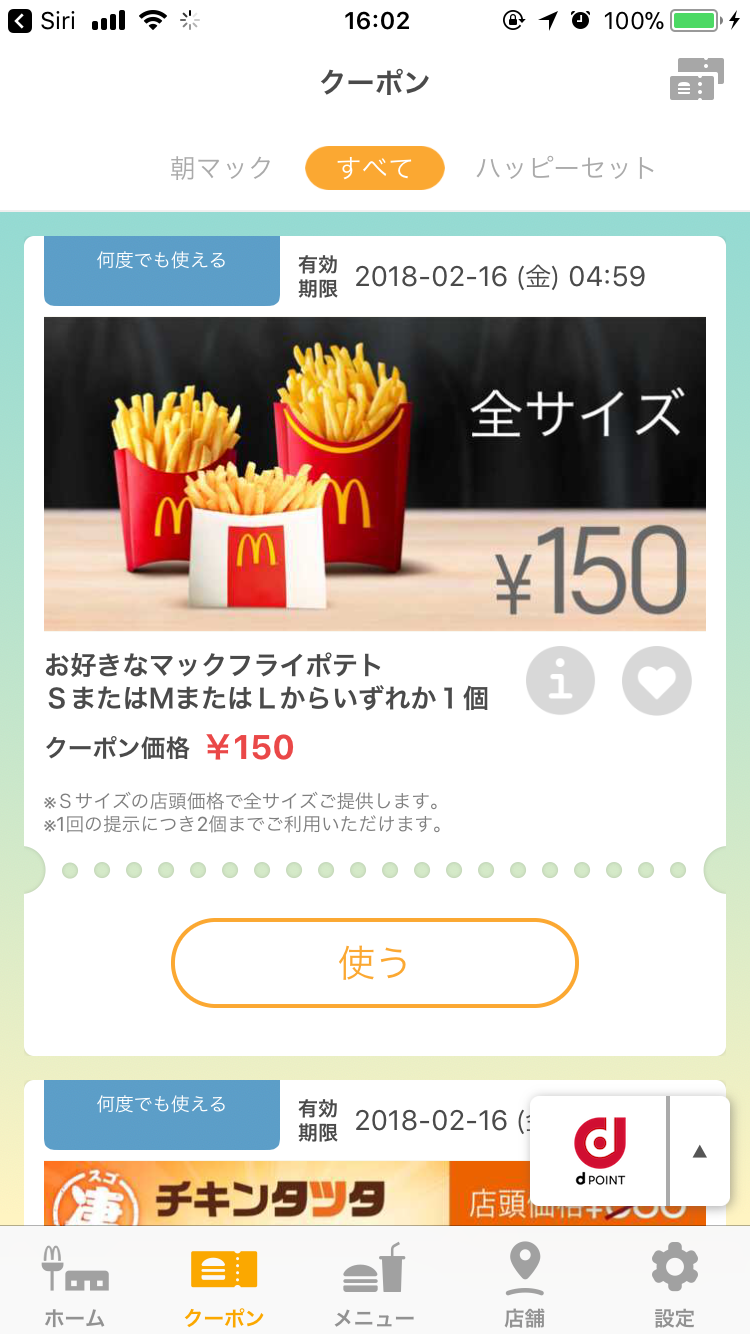Open the 設定 settings tab
This screenshot has height=1334, width=750.
(x=674, y=1285)
